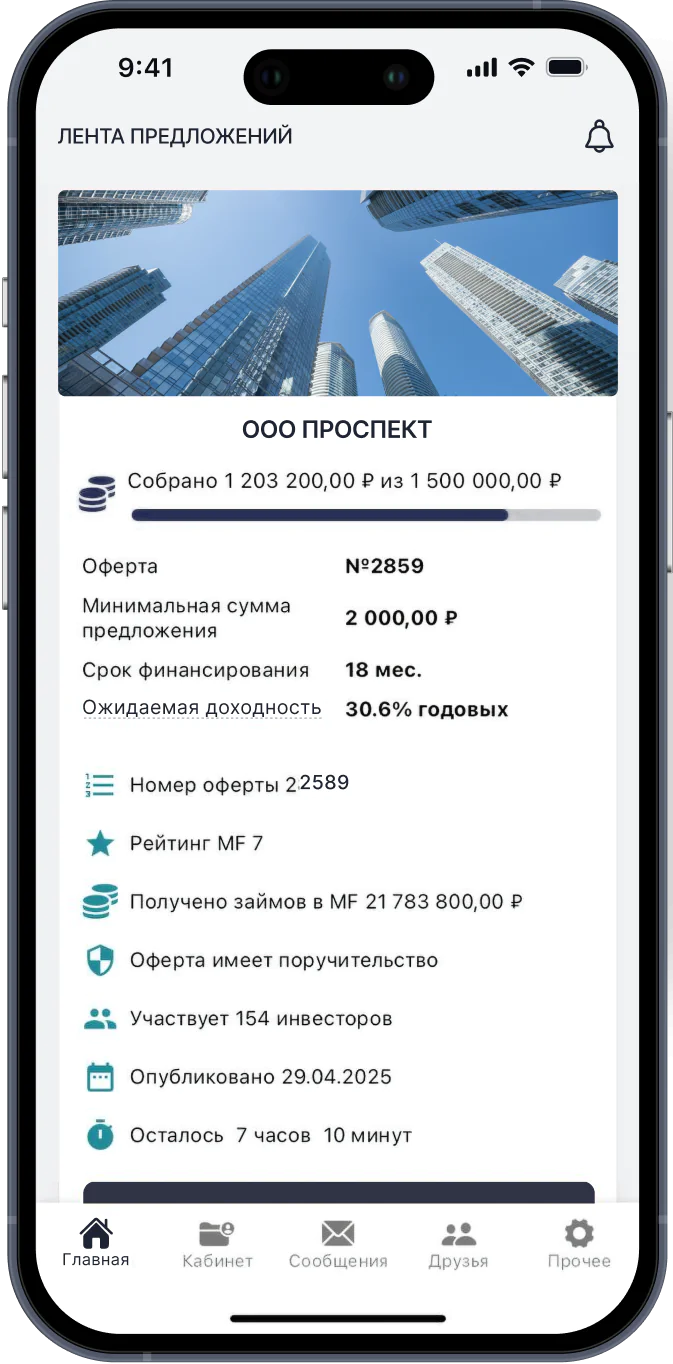This screenshot has height=1364, width=673.
Task: Open the ООО Проспект offer card photo
Action: click(x=337, y=293)
